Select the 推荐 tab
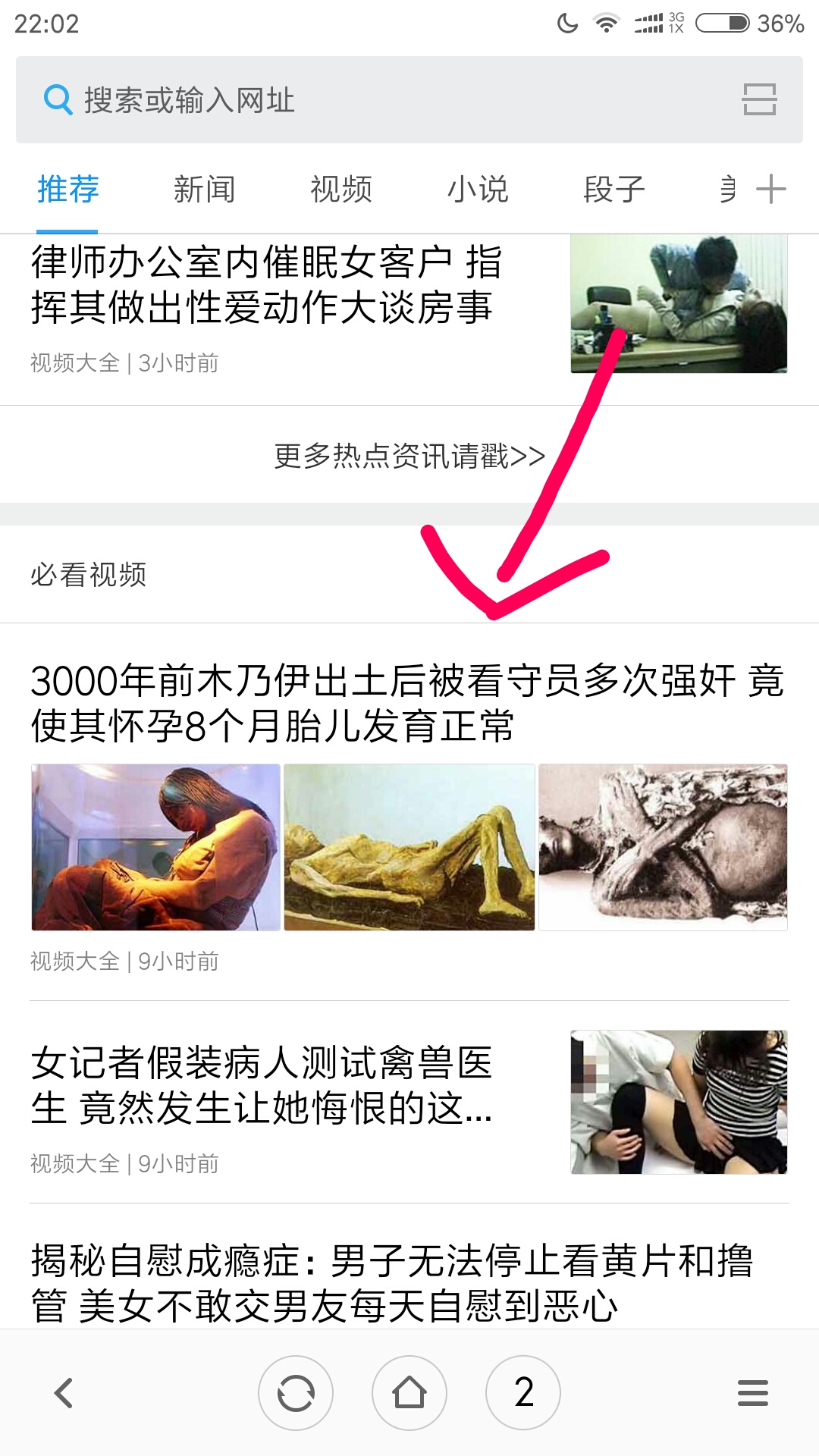Screen dimensions: 819x1456 pos(68,190)
